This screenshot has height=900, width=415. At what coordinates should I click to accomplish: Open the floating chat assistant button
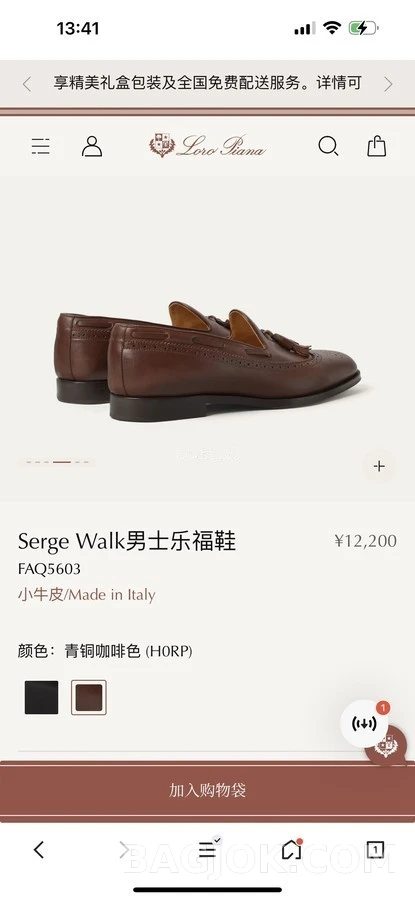click(364, 723)
